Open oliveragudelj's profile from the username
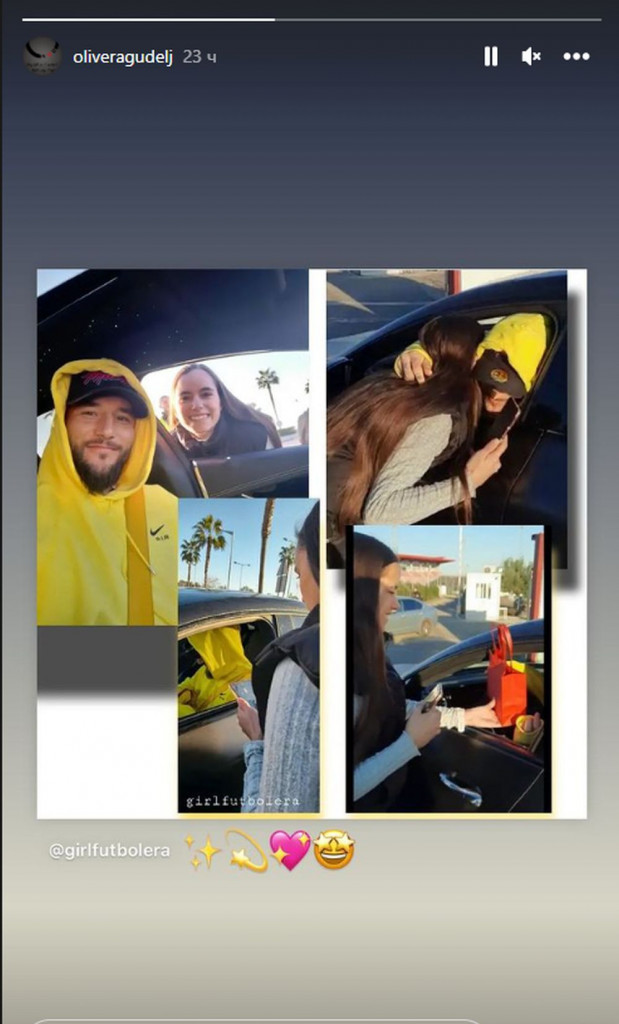This screenshot has height=1024, width=619. click(x=123, y=57)
